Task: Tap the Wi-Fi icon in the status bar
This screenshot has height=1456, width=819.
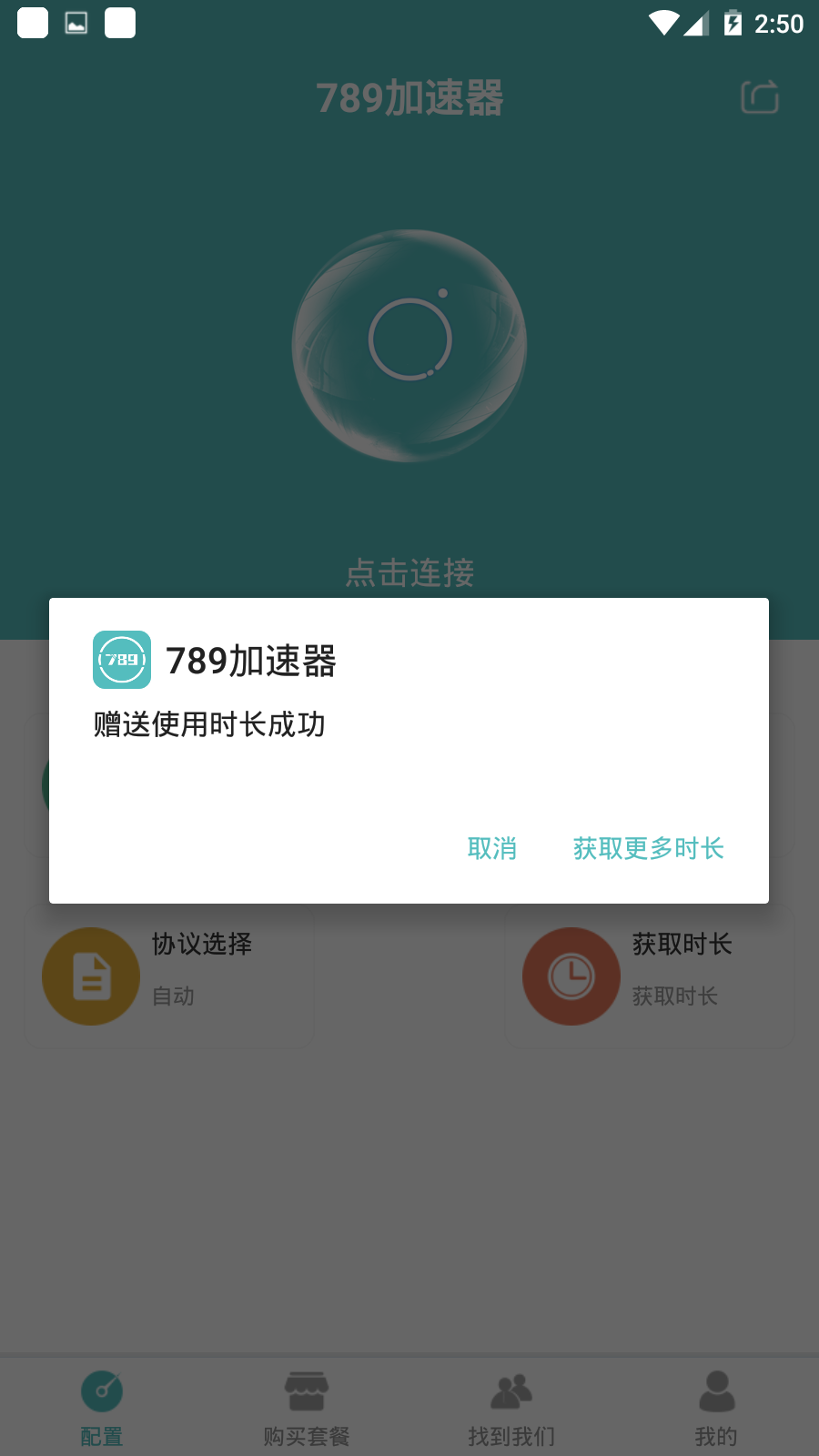Action: 662,24
